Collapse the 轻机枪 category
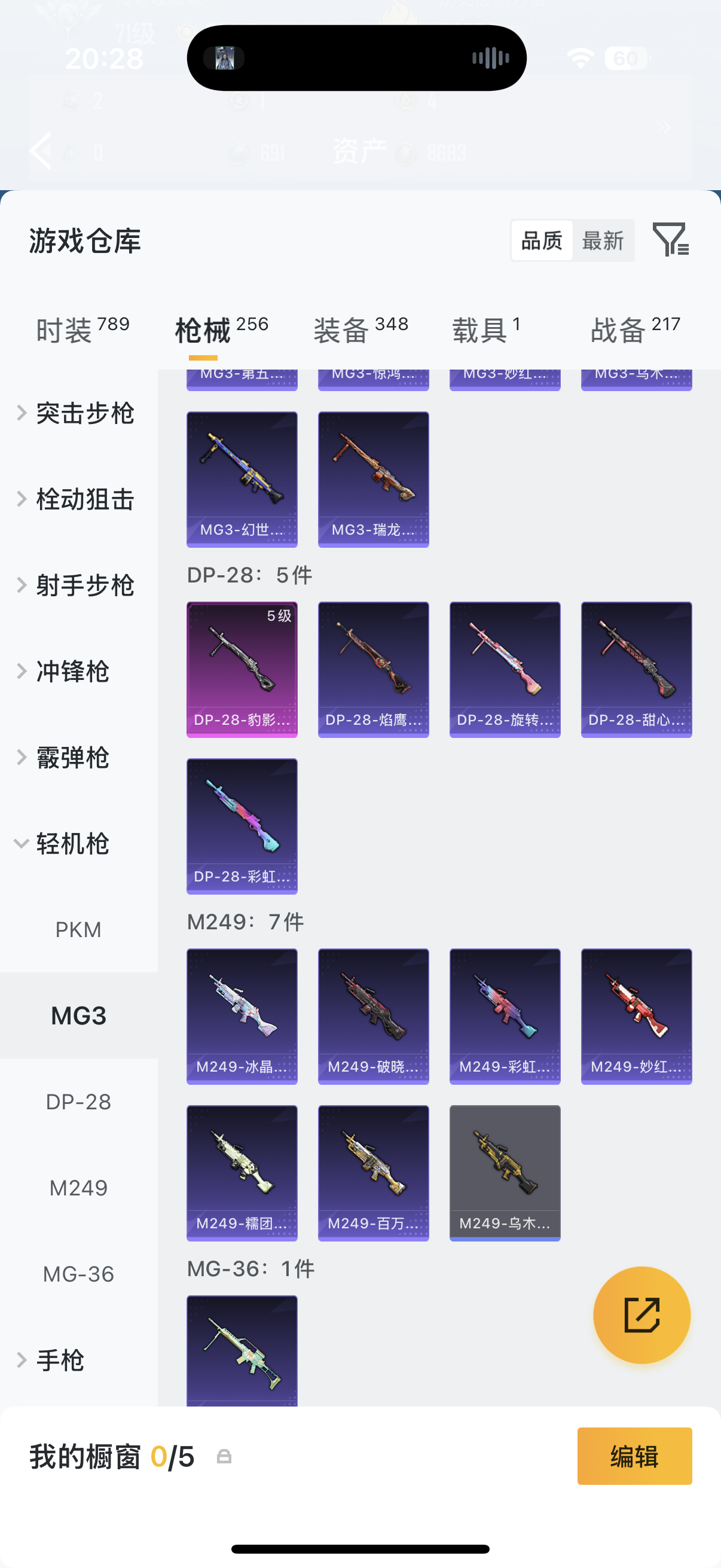This screenshot has height=1568, width=721. pyautogui.click(x=72, y=844)
